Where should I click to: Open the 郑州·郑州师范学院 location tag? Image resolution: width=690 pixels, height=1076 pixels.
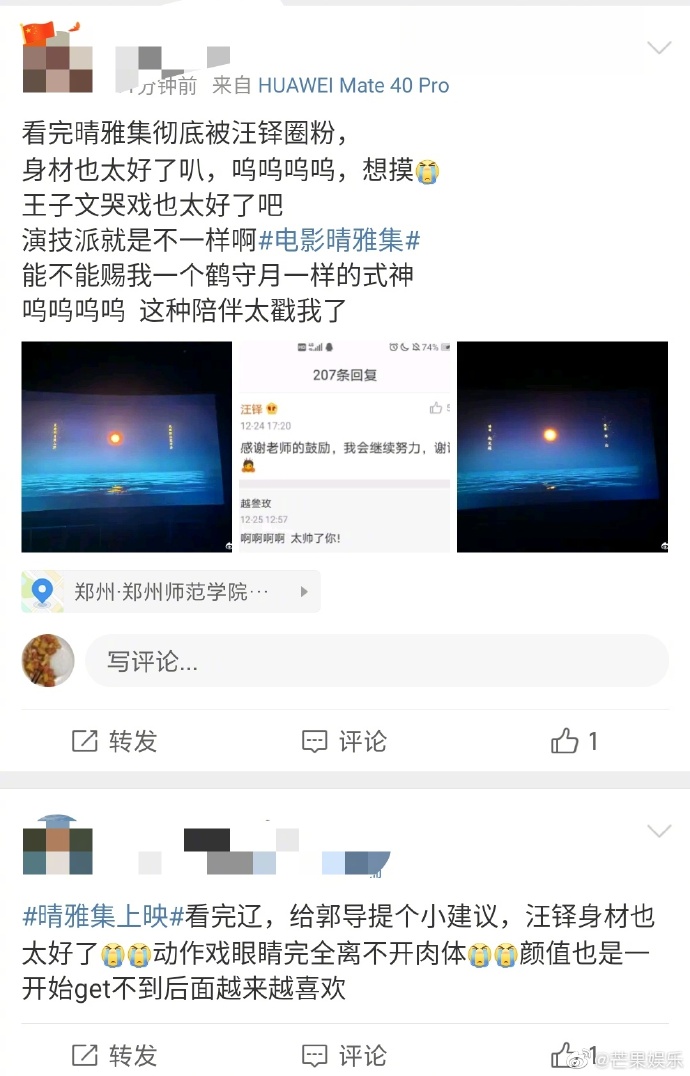coord(171,591)
